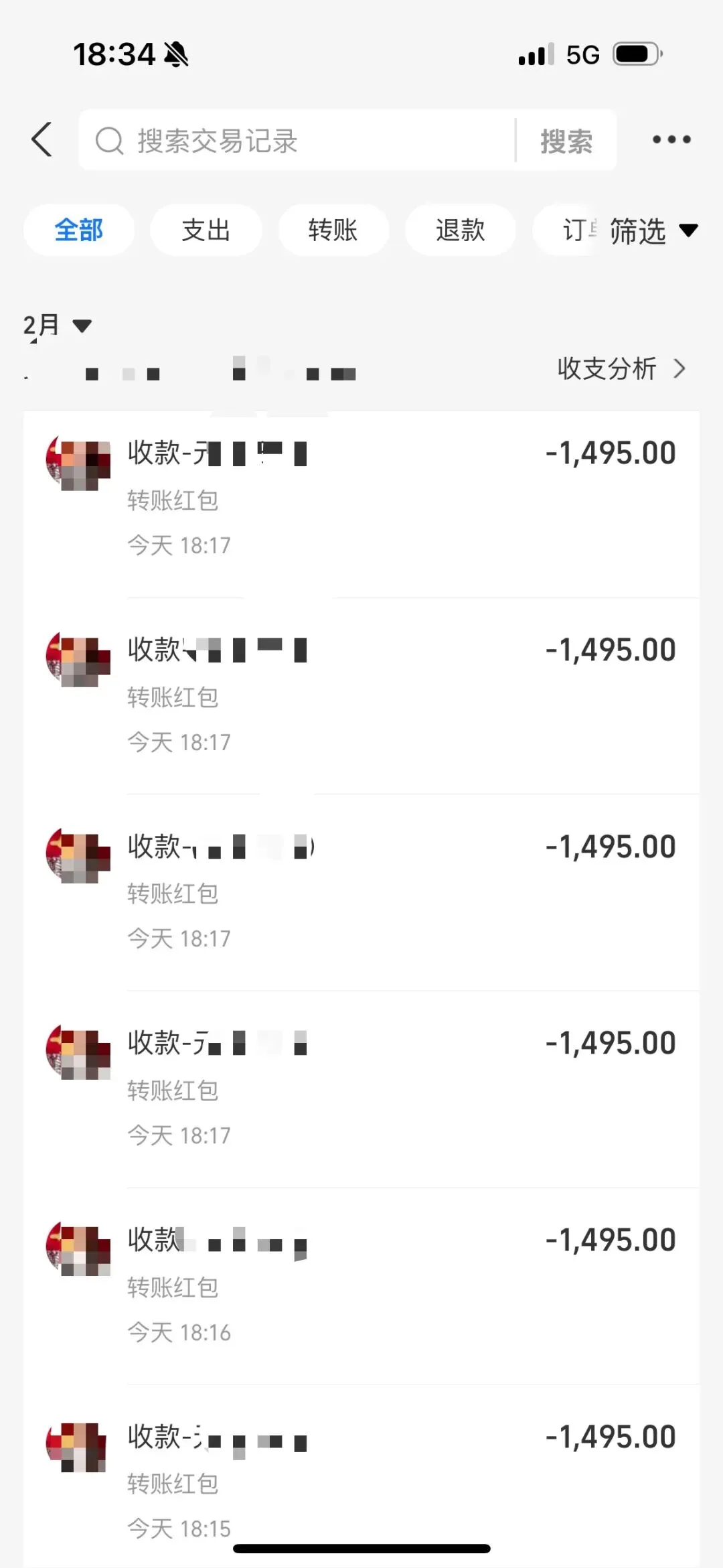This screenshot has height=1568, width=723.
Task: Select the 全部 filter tab
Action: (79, 230)
